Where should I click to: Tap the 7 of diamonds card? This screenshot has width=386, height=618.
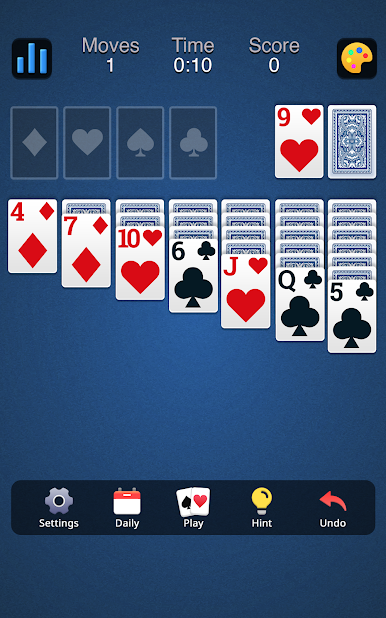[x=86, y=250]
